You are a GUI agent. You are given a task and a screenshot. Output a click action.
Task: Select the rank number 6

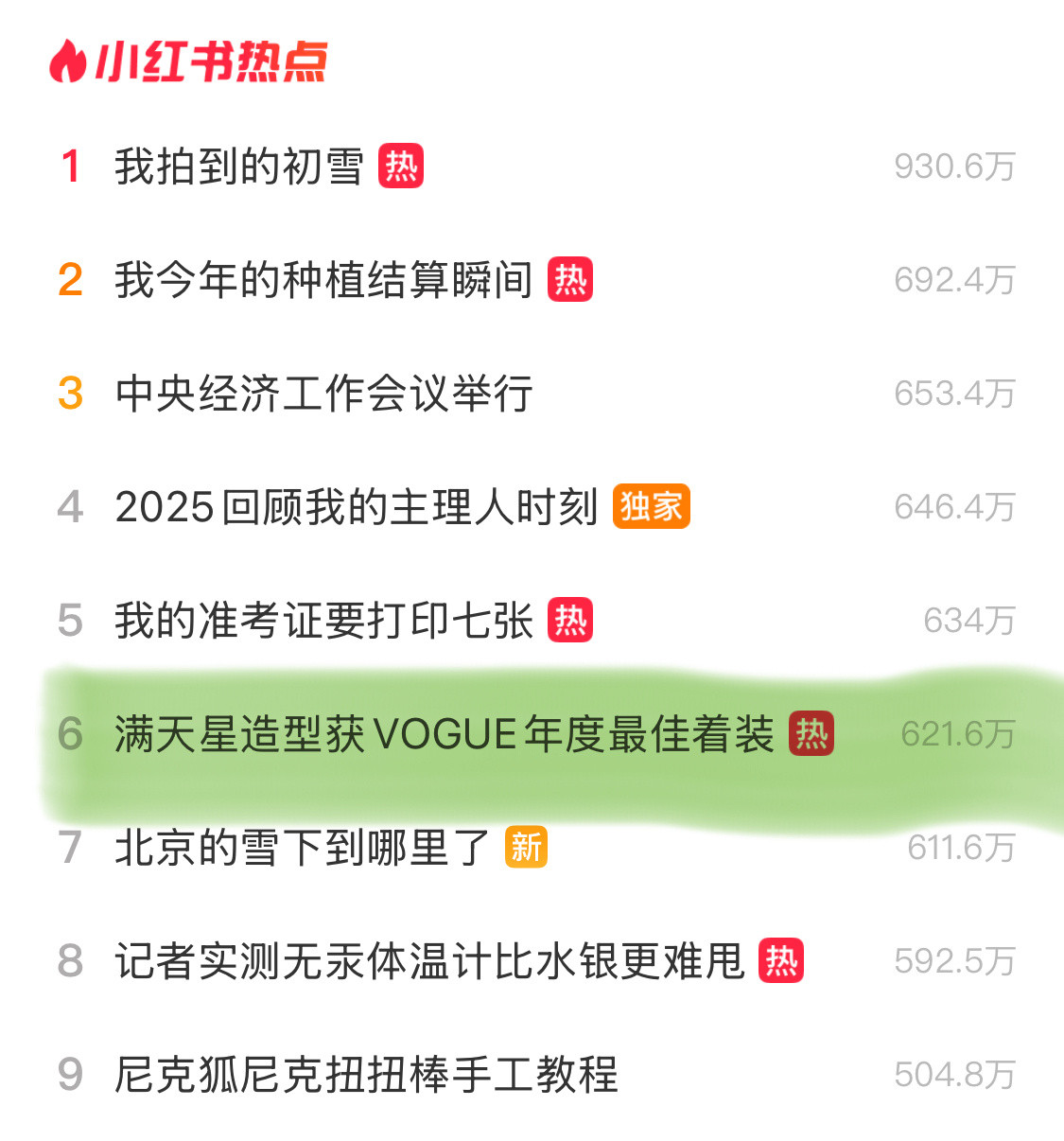71,734
